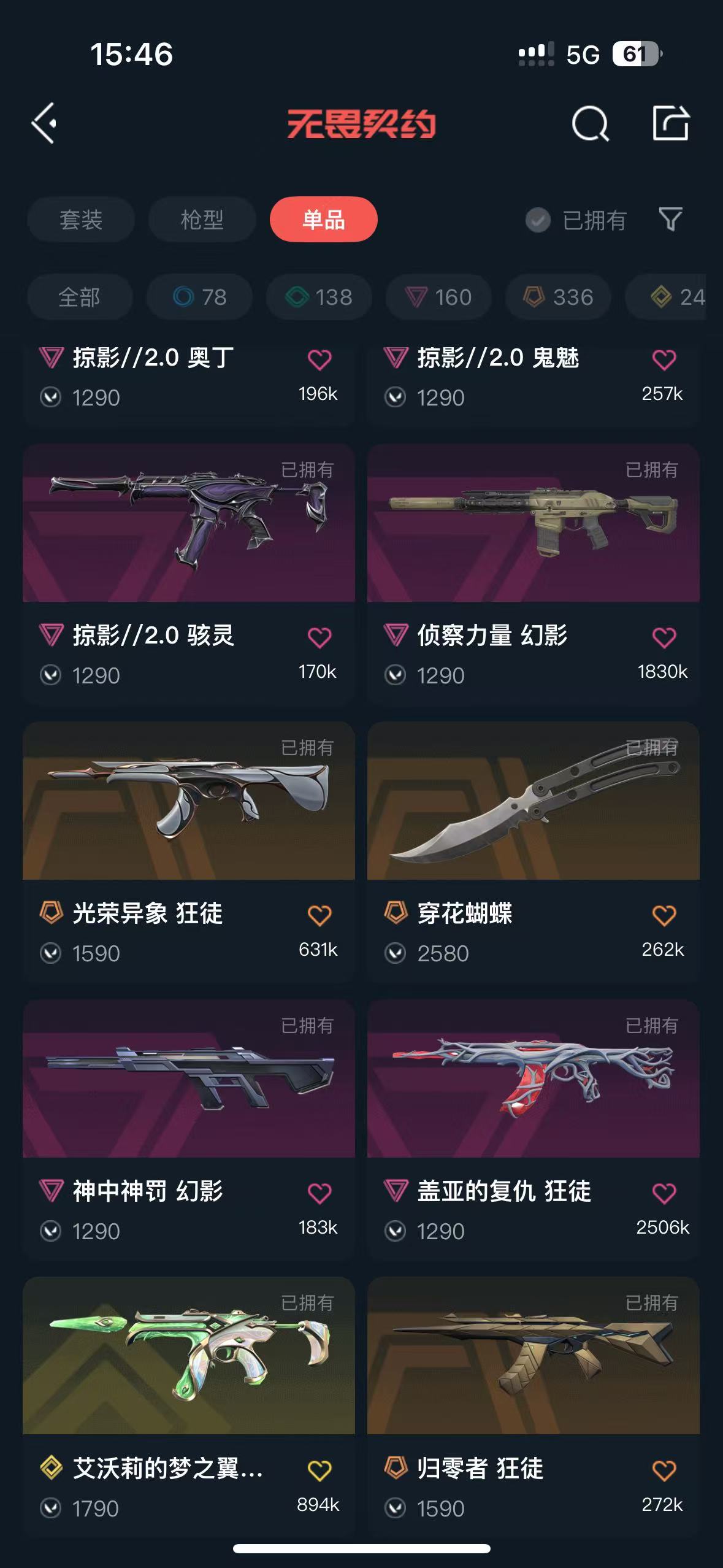Like the 归零者 狂徒 skin

(664, 1470)
